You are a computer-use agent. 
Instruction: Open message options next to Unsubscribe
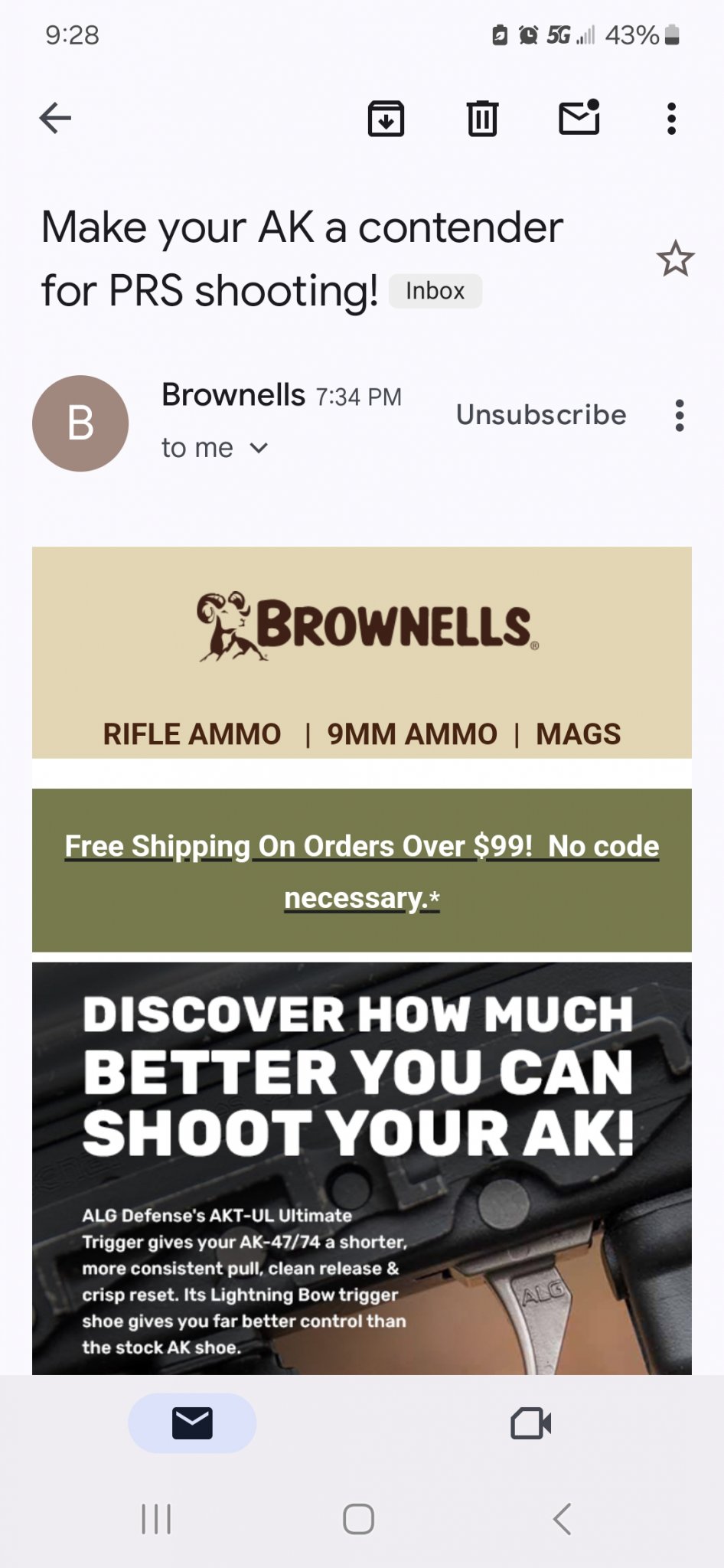coord(679,415)
